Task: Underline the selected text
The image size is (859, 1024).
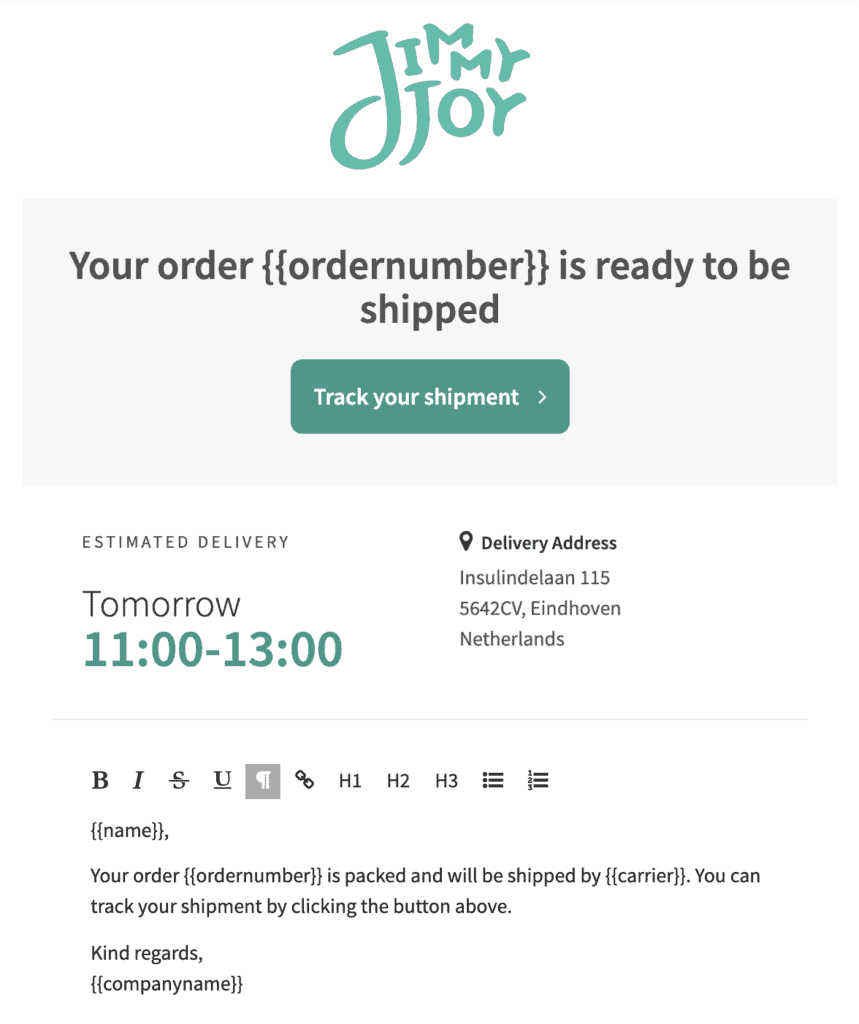Action: (x=222, y=781)
